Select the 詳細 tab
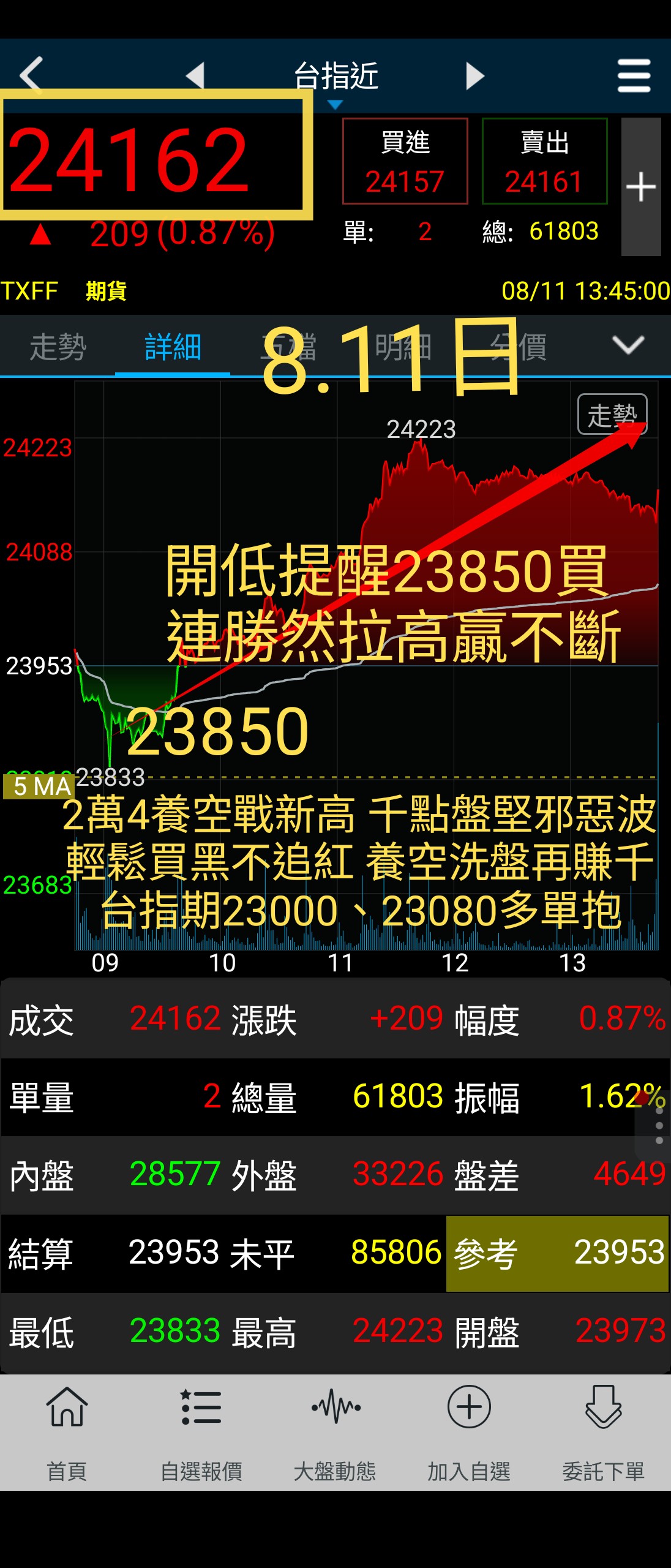671x1568 pixels. tap(173, 347)
